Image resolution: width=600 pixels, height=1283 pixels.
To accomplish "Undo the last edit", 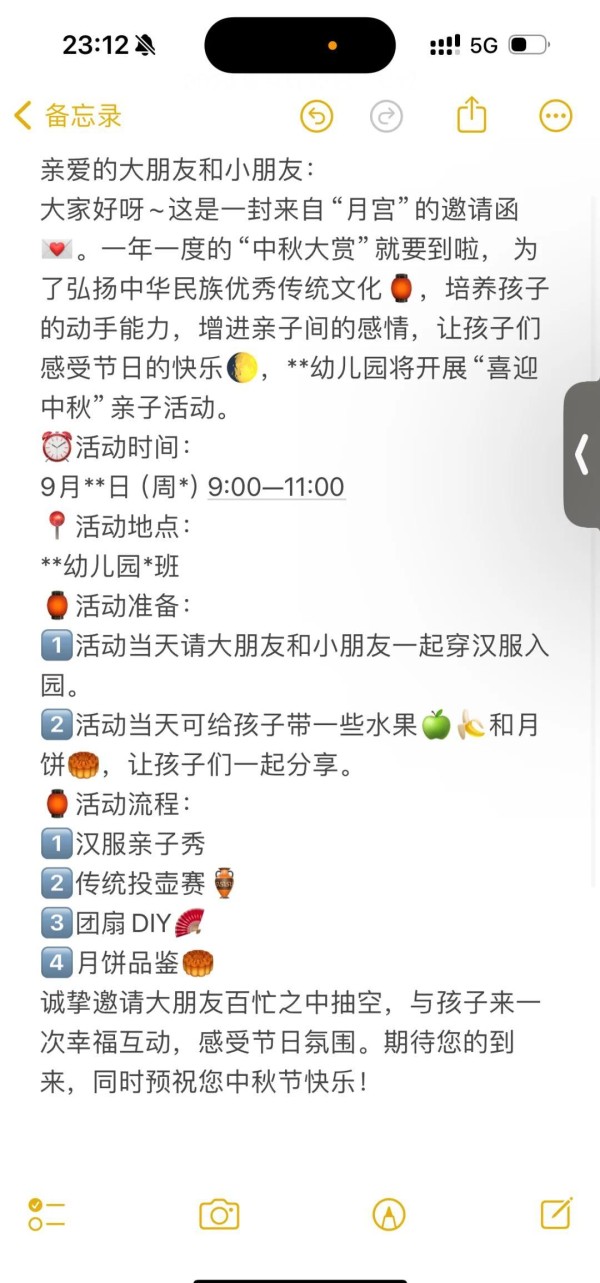I will tap(317, 116).
